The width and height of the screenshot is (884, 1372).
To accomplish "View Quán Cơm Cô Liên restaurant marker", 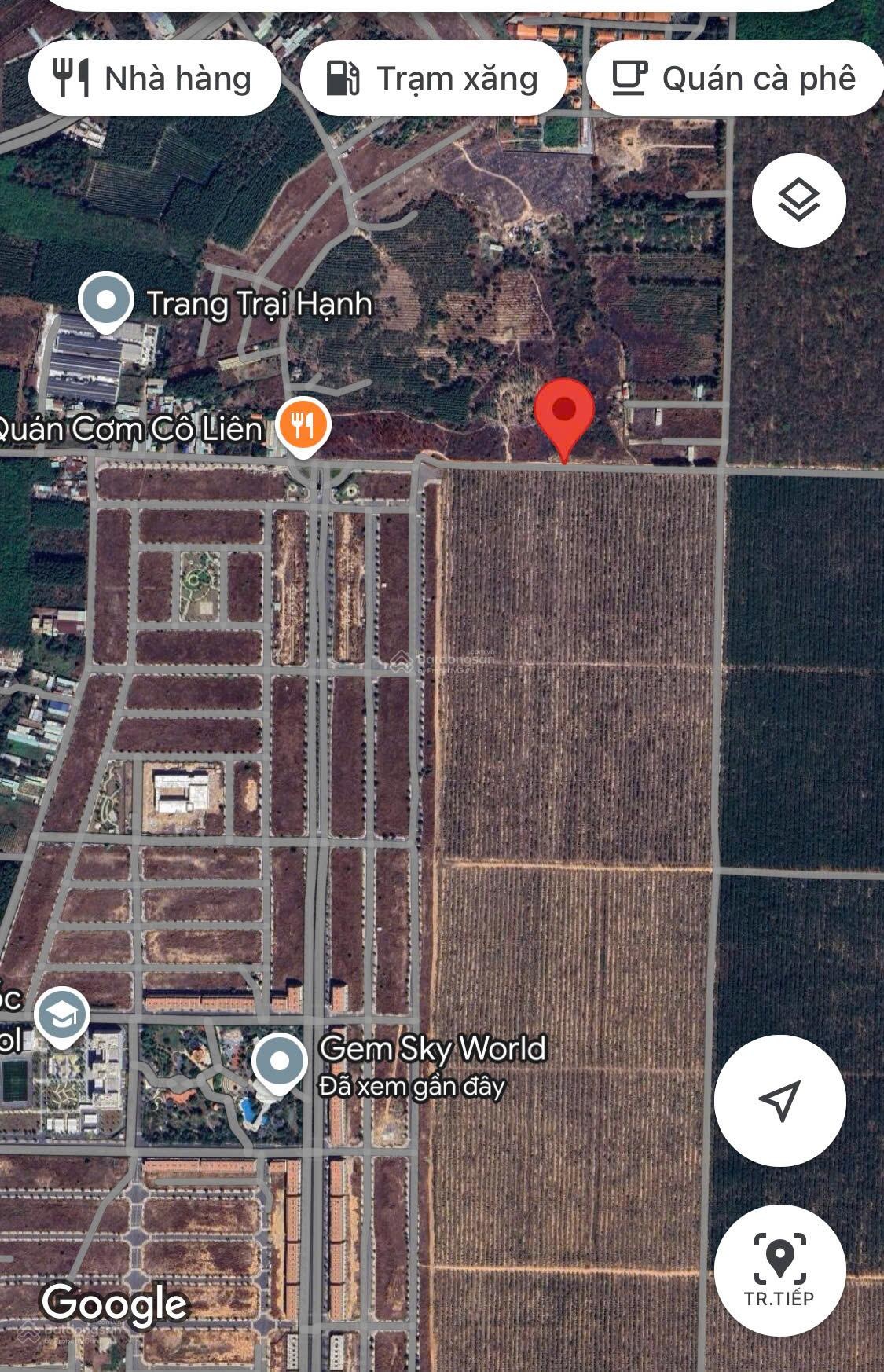I will coord(303,427).
